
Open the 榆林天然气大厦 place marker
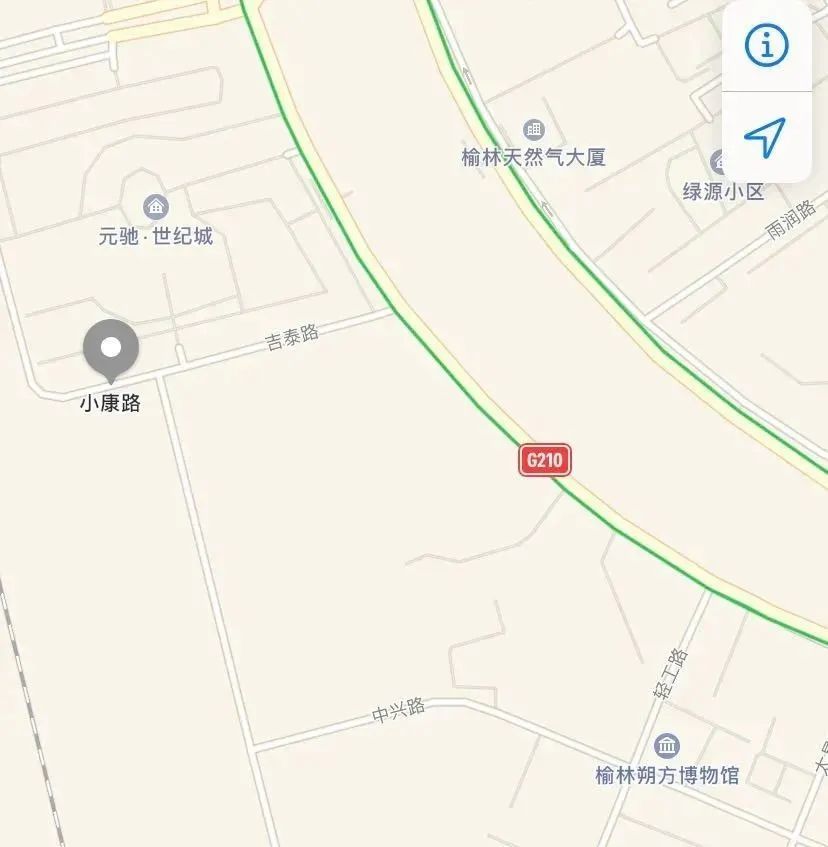point(534,130)
